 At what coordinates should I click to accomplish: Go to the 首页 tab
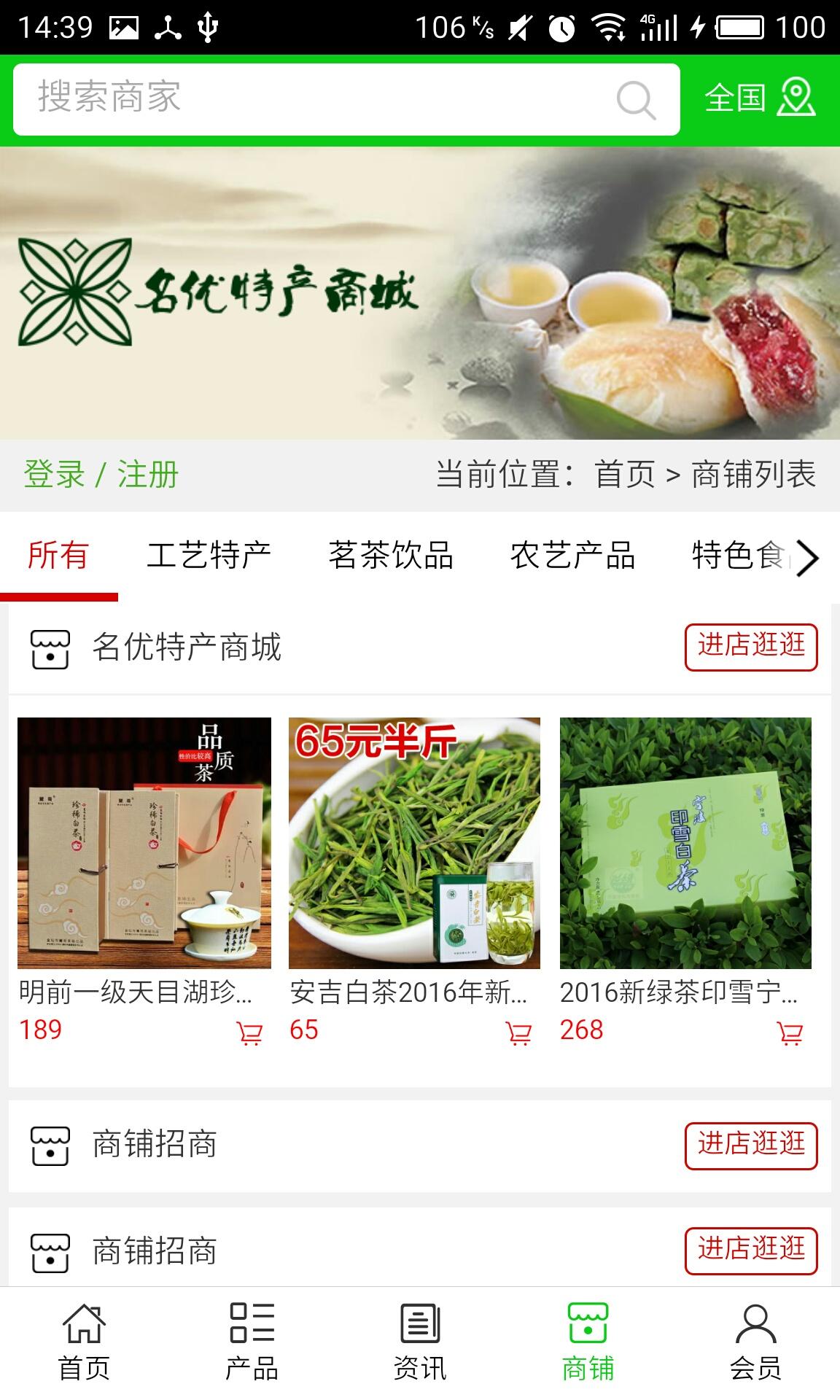[x=84, y=1342]
